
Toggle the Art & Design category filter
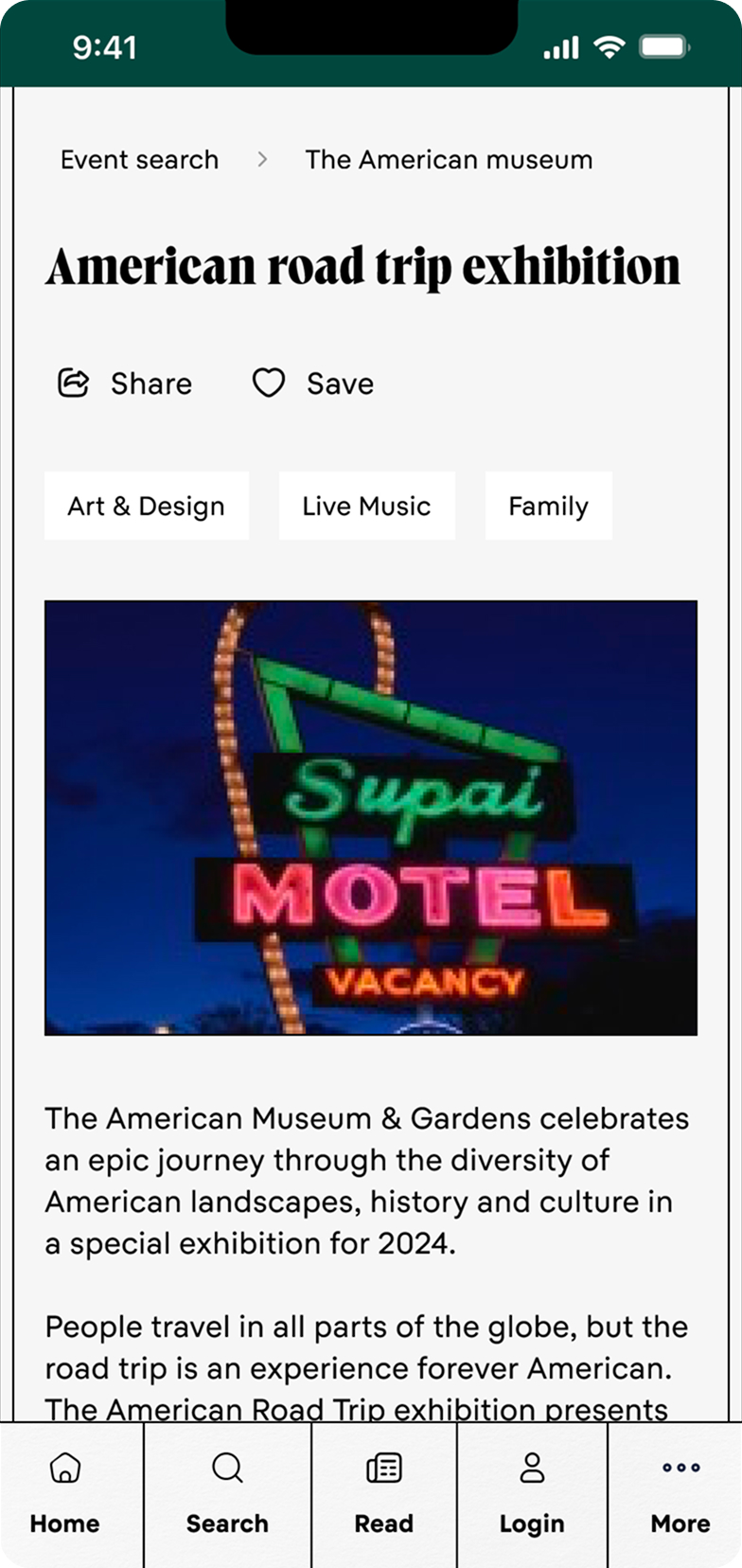coord(145,506)
